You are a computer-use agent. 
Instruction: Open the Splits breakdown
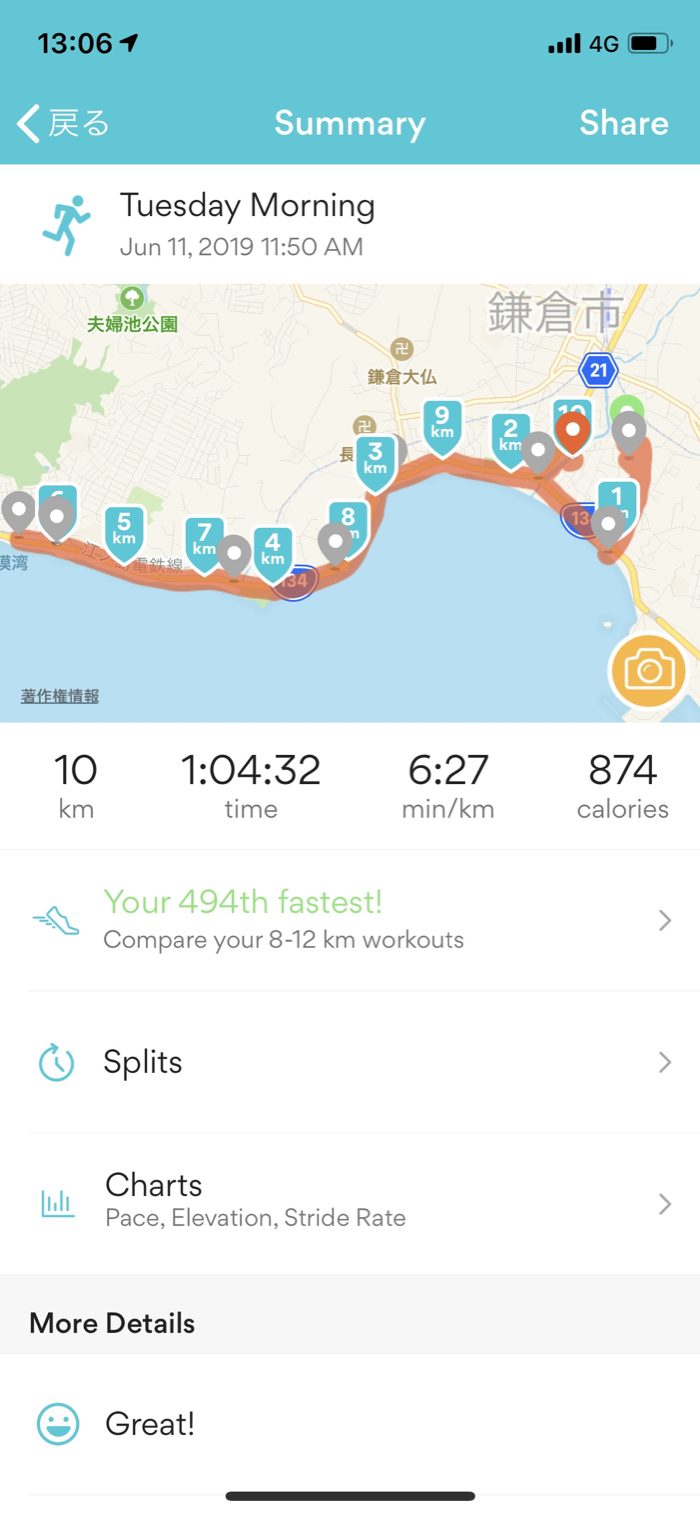(350, 1062)
